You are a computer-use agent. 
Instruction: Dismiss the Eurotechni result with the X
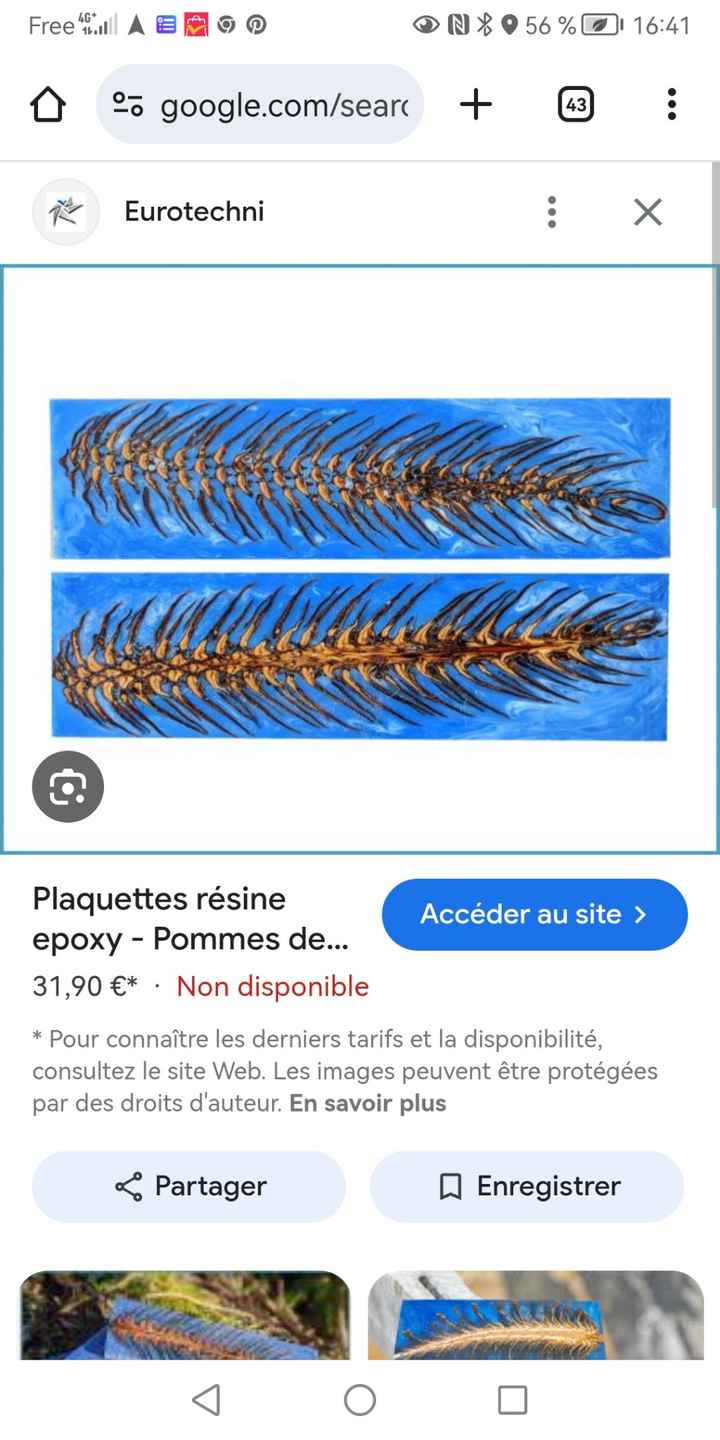coord(647,211)
